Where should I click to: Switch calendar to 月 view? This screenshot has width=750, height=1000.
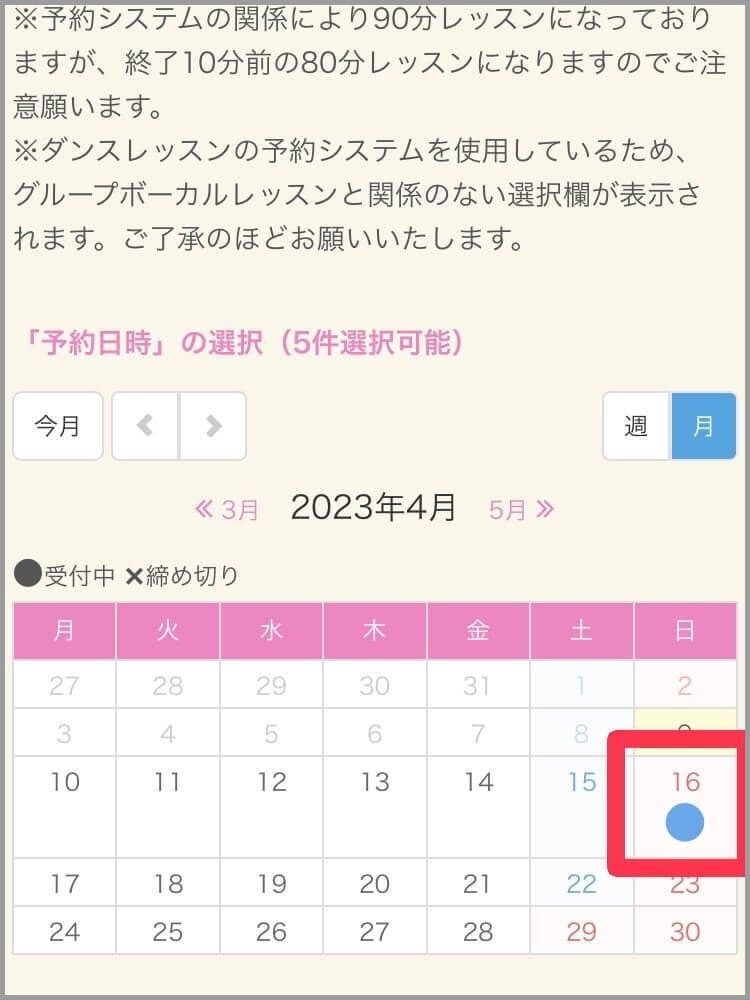point(704,426)
